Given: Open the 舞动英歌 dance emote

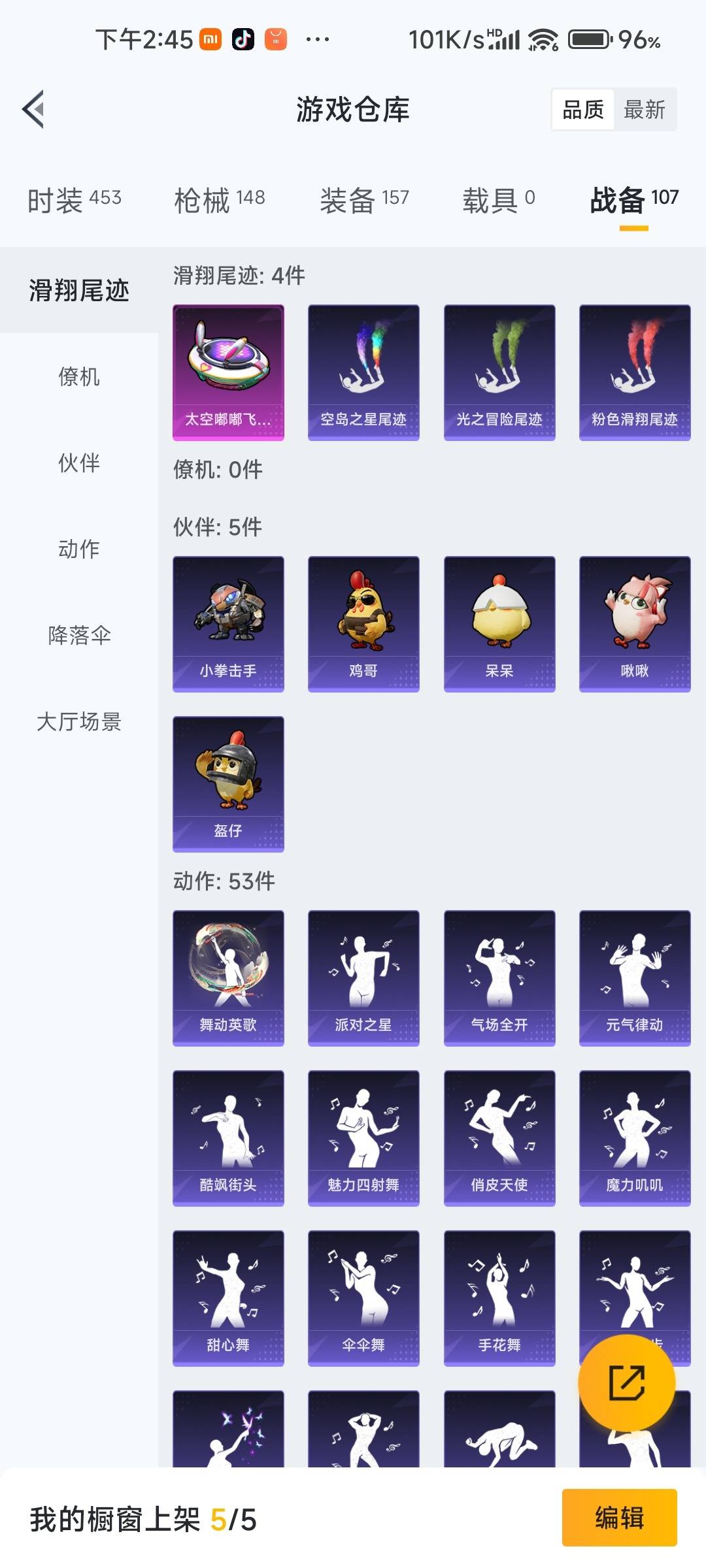Looking at the screenshot, I should click(x=227, y=977).
